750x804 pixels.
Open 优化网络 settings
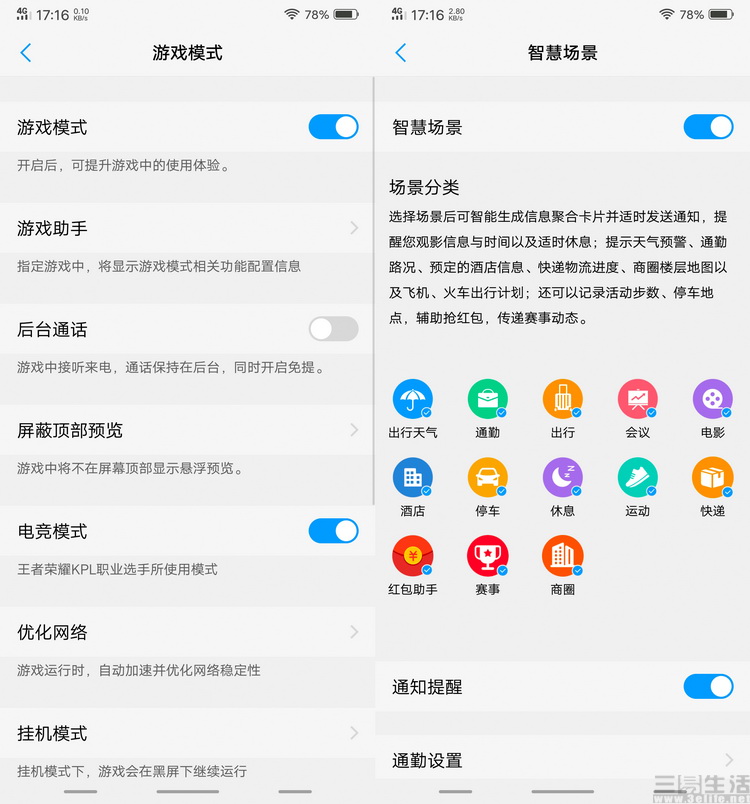[186, 632]
